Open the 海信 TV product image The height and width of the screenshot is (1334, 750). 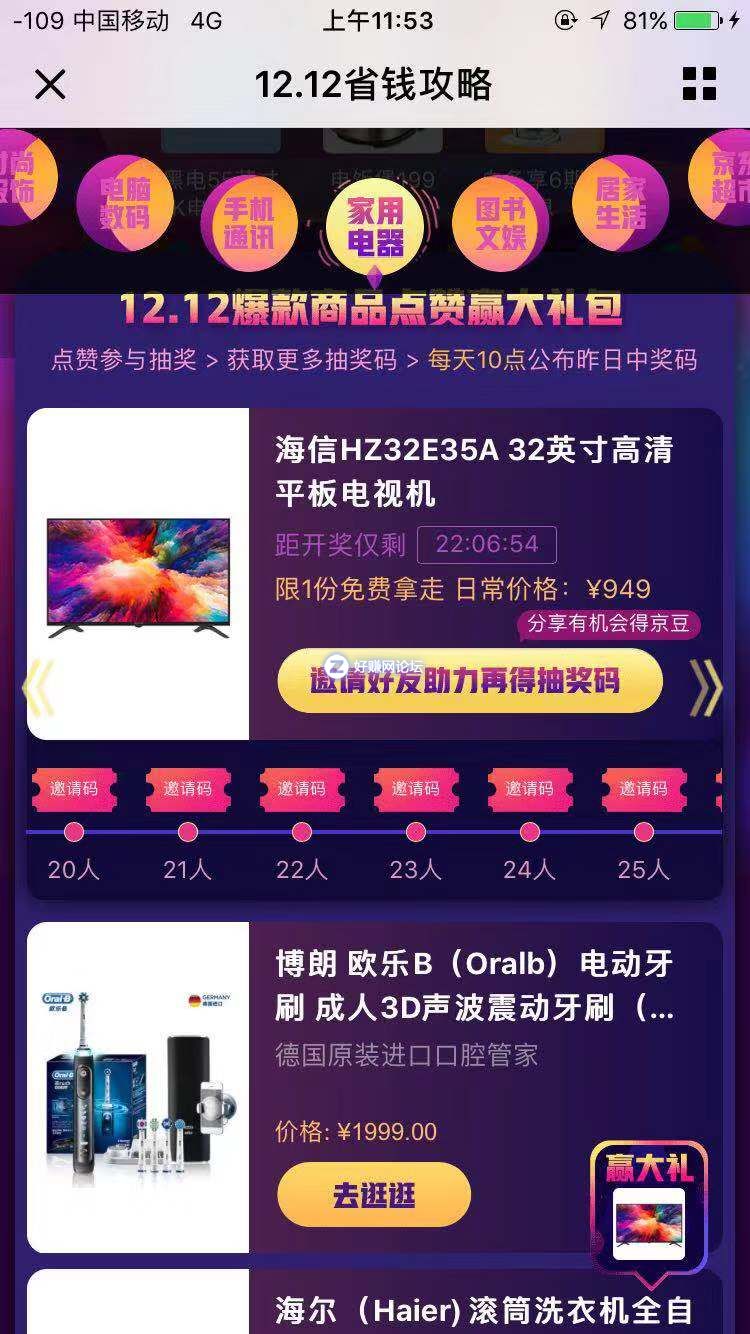click(x=138, y=575)
